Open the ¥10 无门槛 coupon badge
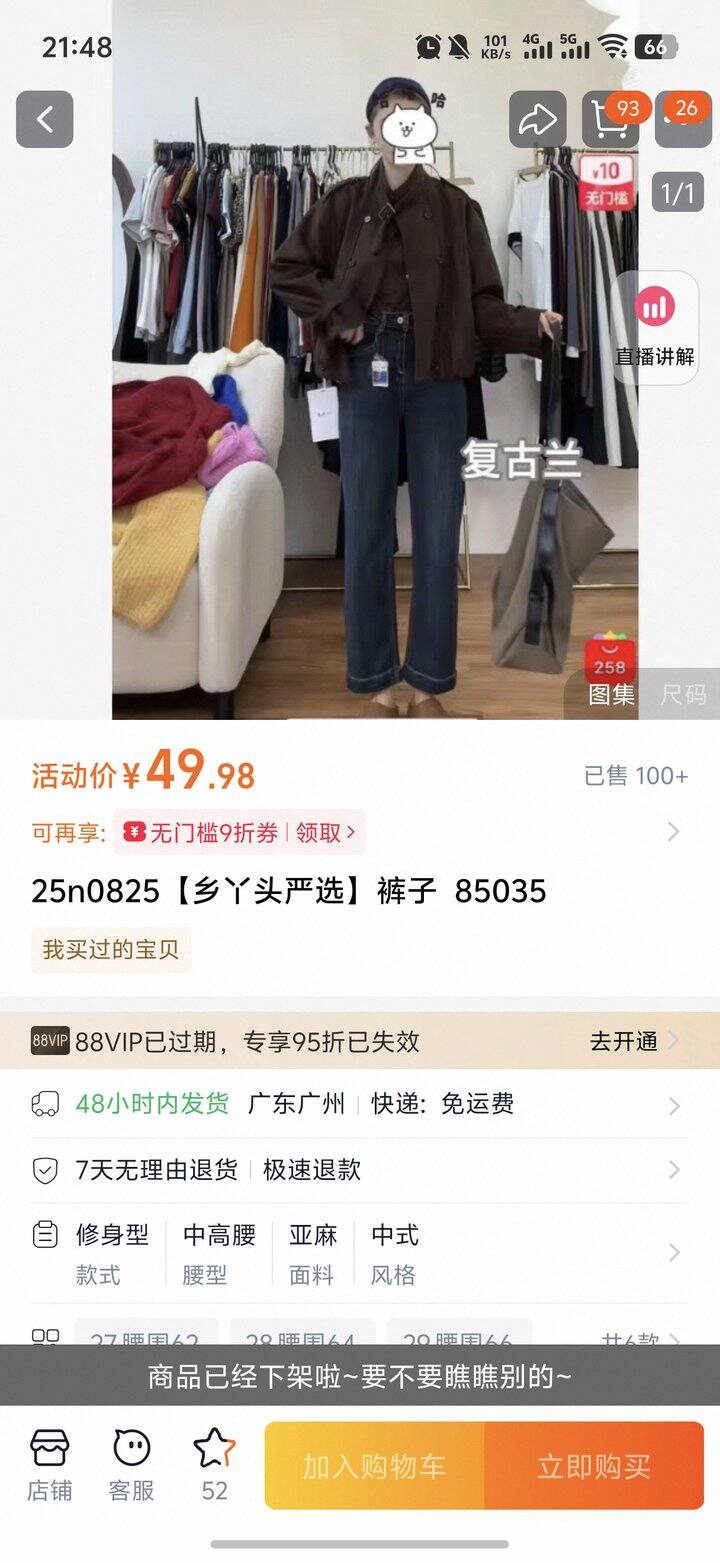Image resolution: width=720 pixels, height=1563 pixels. [606, 183]
